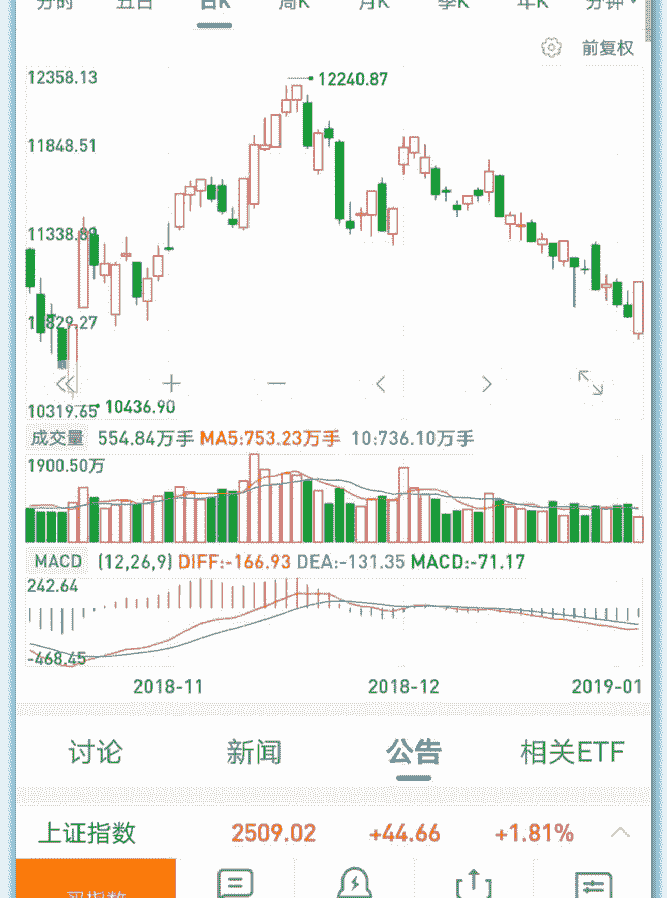Switch to the 季K chart tab
This screenshot has height=898, width=667.
tap(452, 5)
